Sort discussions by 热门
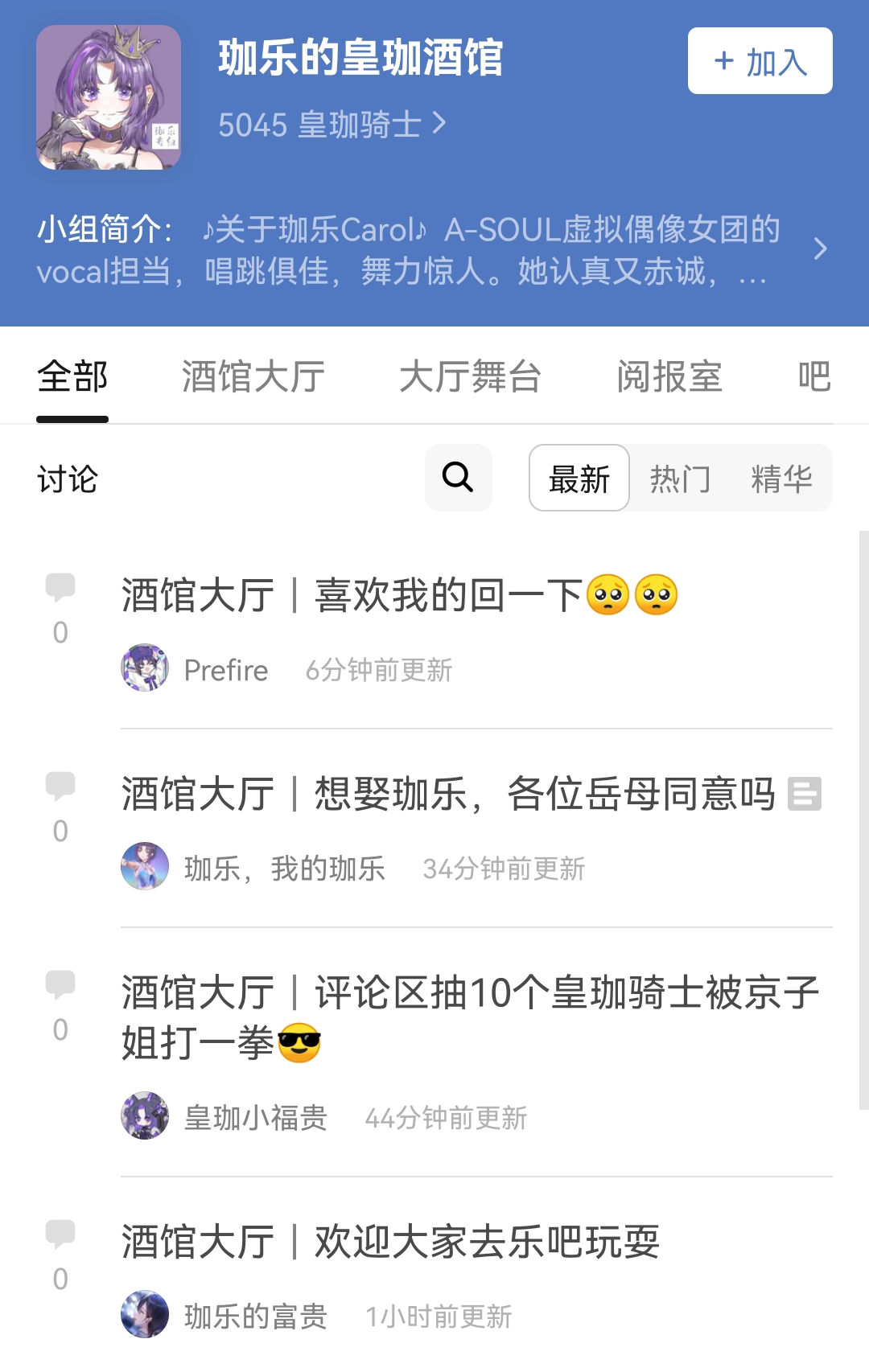869x1372 pixels. point(680,479)
